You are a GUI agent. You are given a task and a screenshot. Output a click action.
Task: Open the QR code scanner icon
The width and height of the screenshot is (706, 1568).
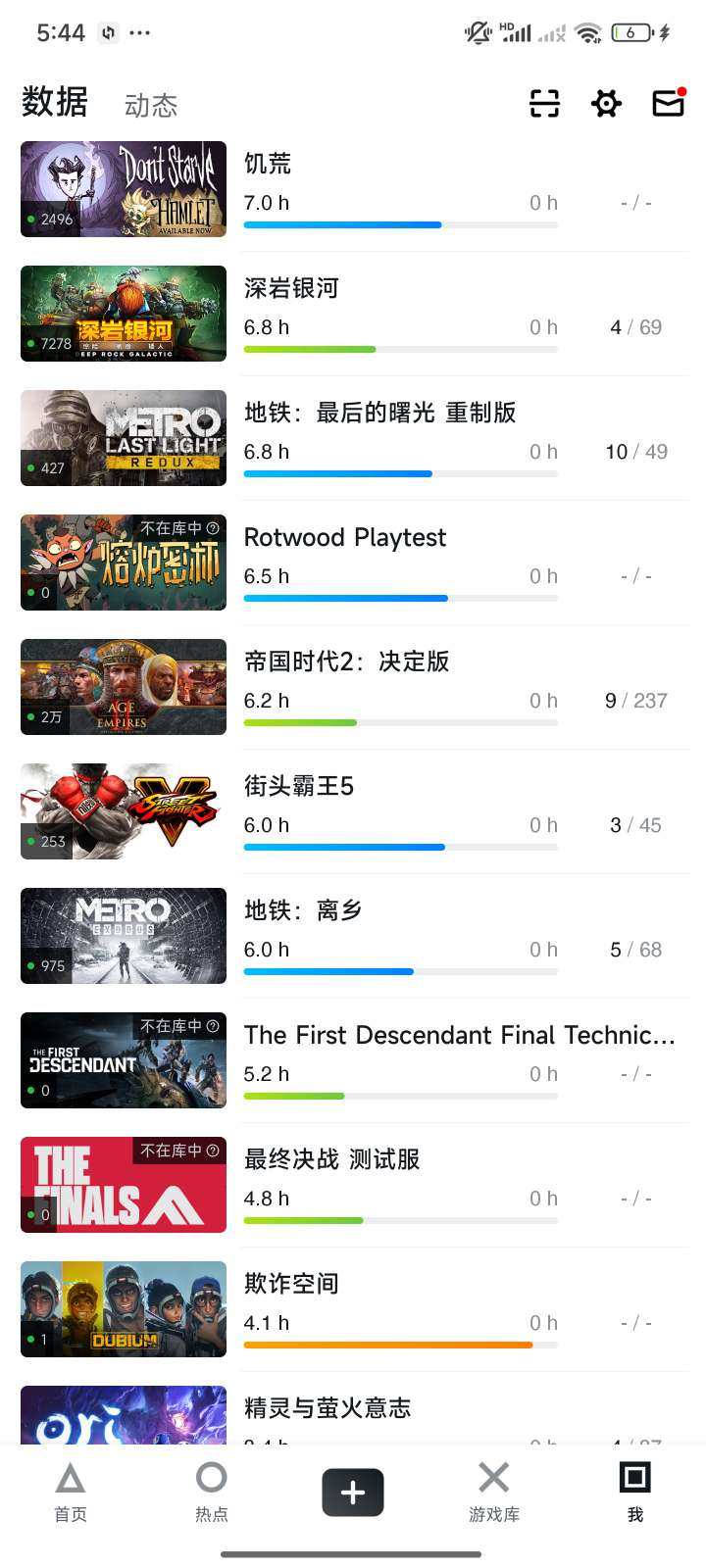(x=544, y=103)
